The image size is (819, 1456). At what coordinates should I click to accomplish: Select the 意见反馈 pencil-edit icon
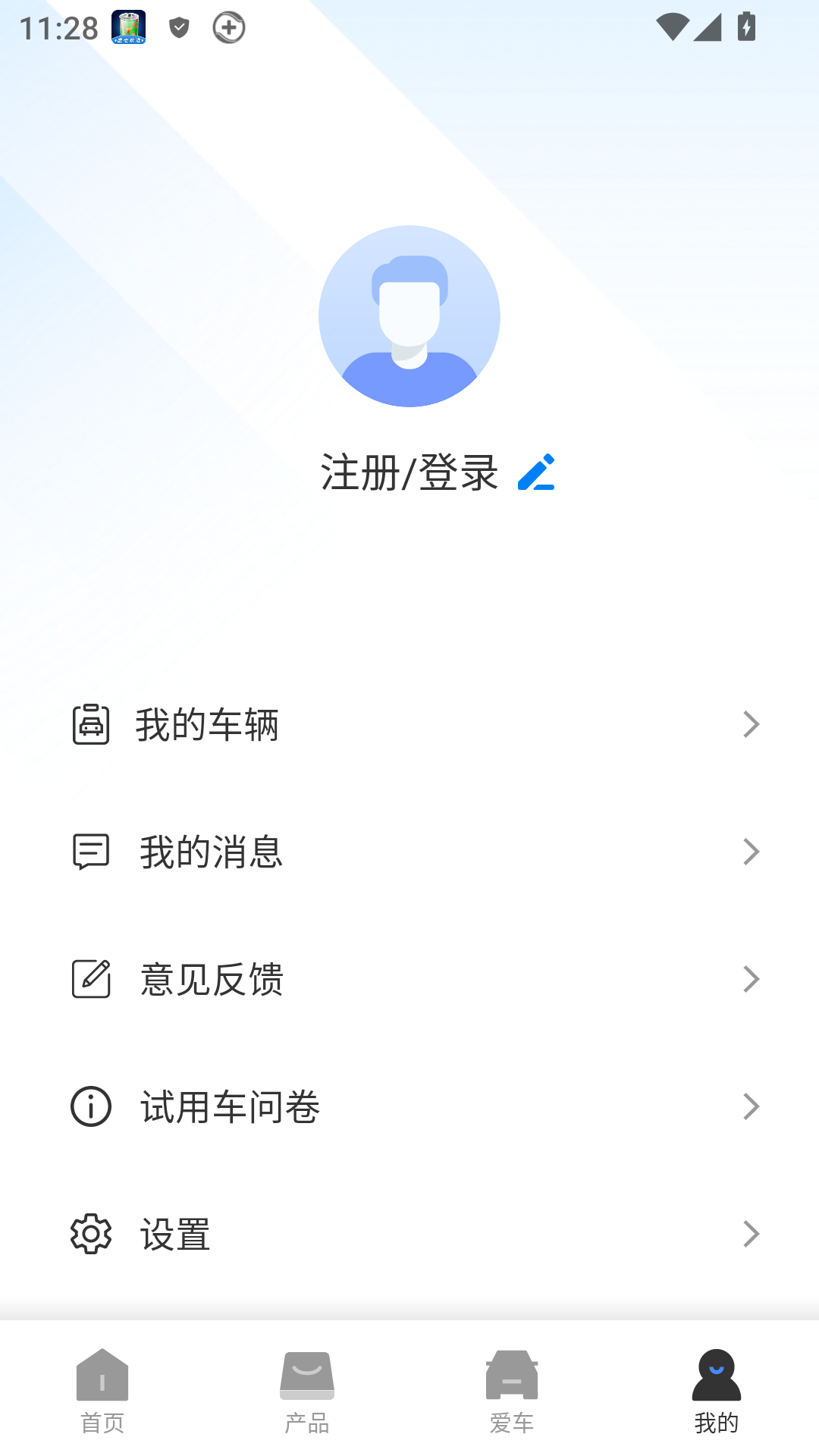[89, 979]
